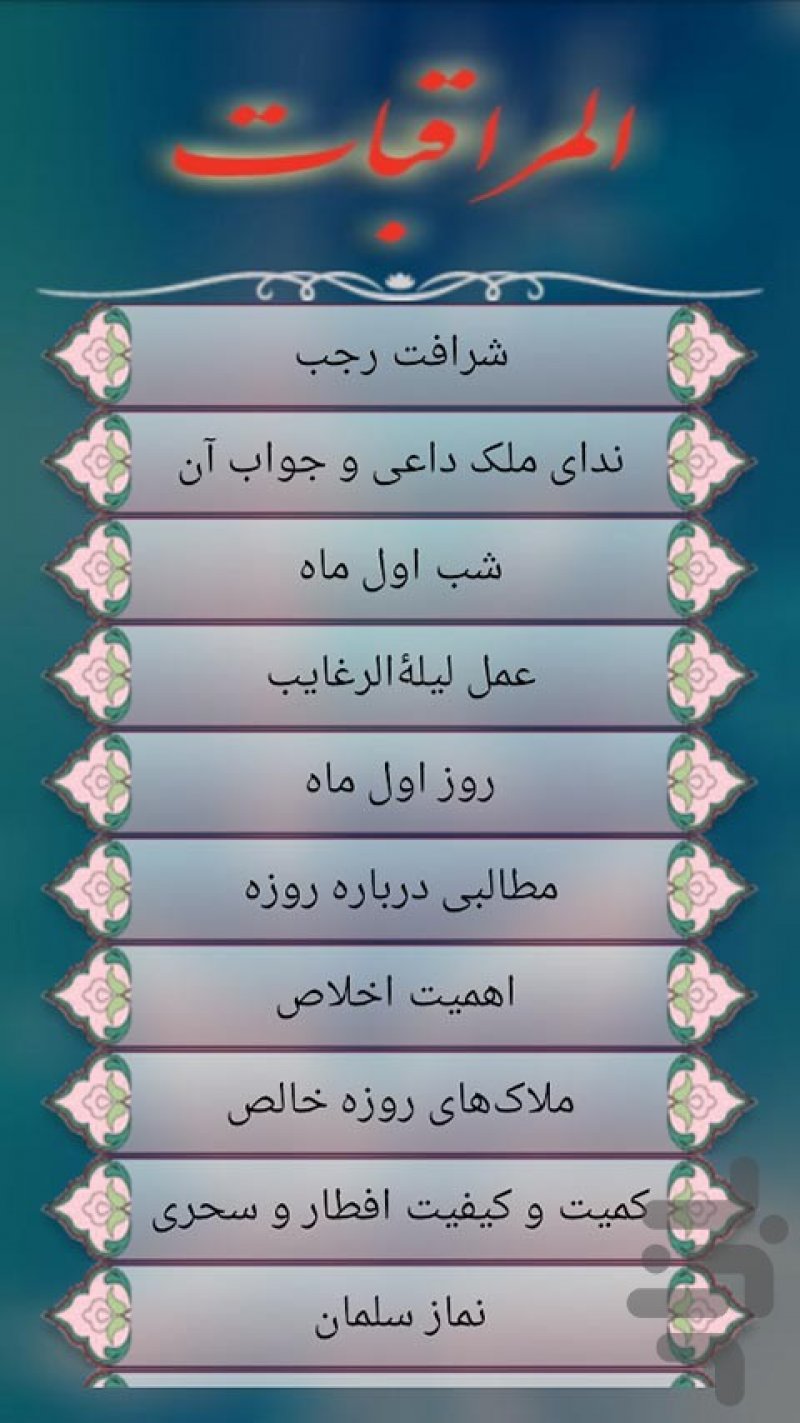Screen dimensions: 800x1423
Task: Tap عمل لیلةالرغایب in the list
Action: pyautogui.click(x=400, y=676)
